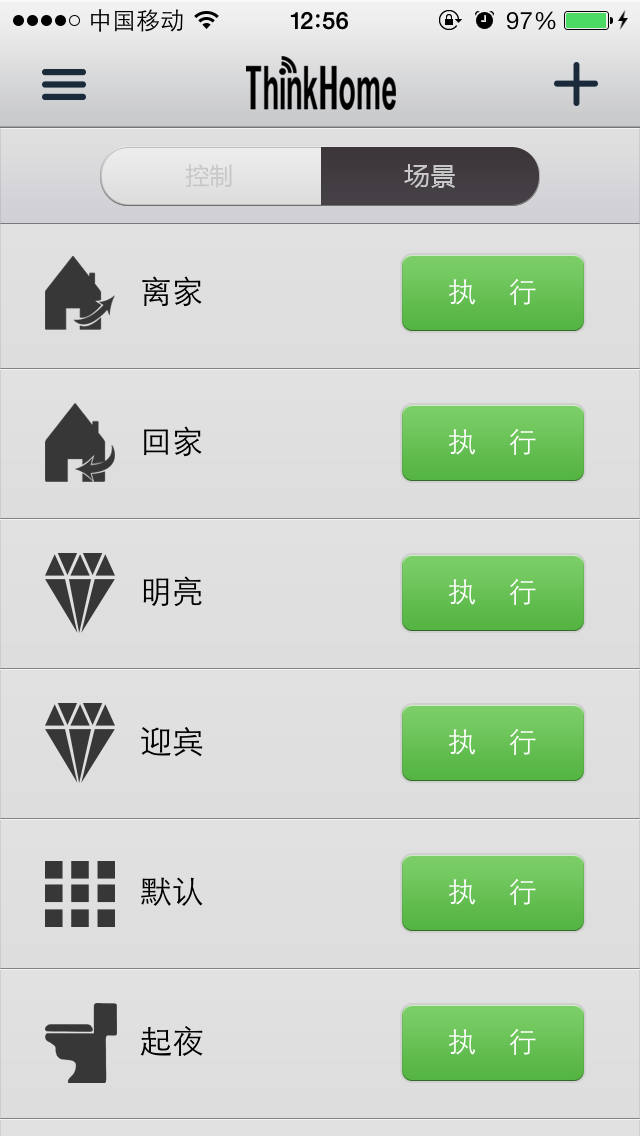The width and height of the screenshot is (640, 1136).
Task: Execute the 默认 scene
Action: point(492,893)
